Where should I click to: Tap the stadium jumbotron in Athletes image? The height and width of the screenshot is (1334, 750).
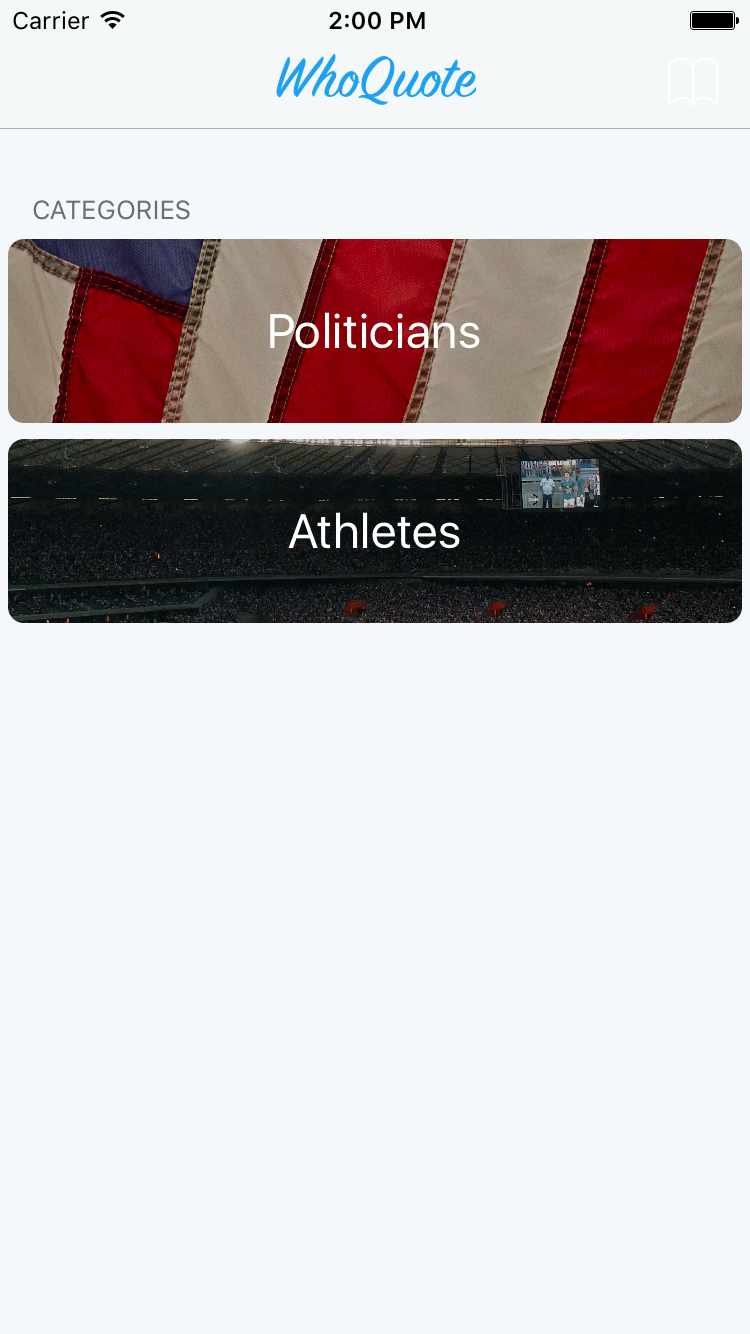(x=560, y=483)
